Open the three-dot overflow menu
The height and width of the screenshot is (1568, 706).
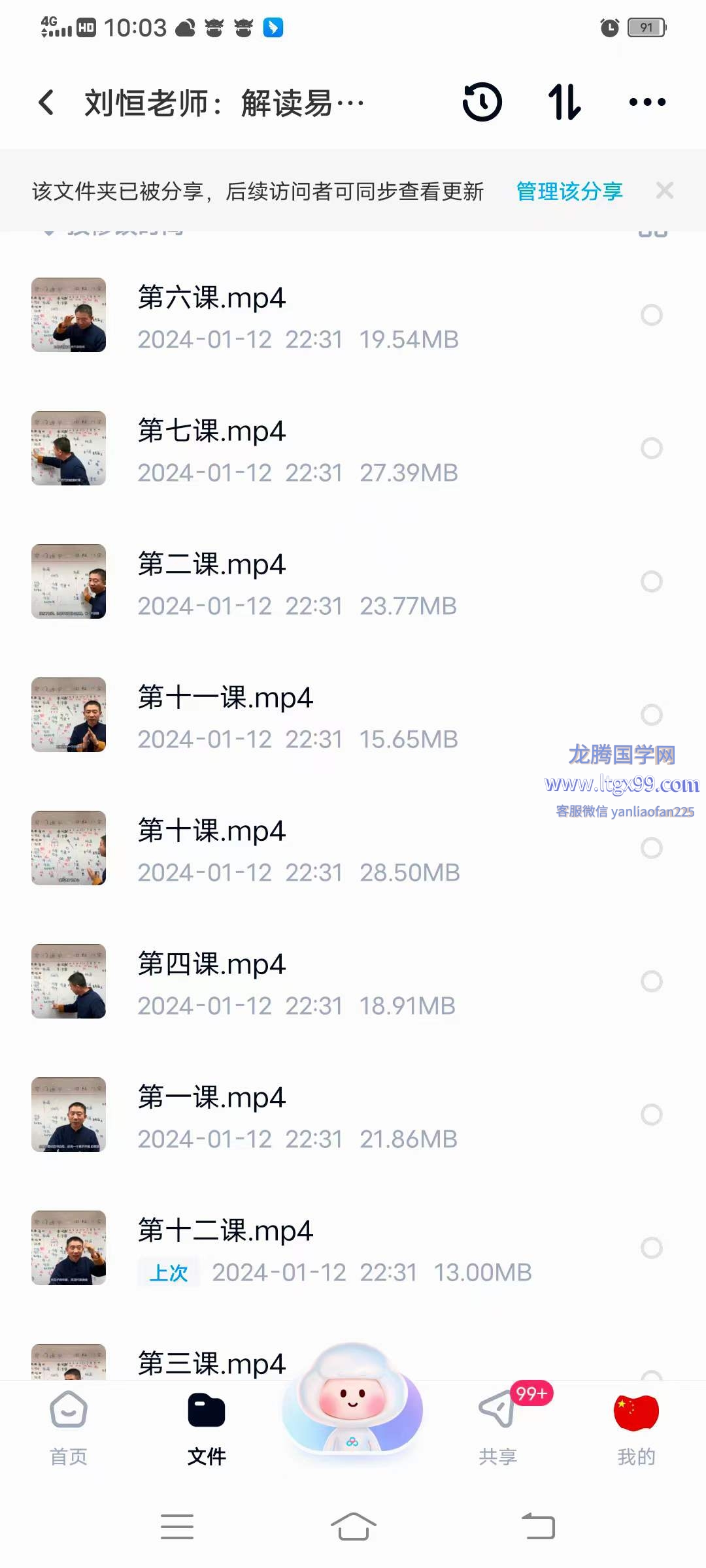[647, 103]
